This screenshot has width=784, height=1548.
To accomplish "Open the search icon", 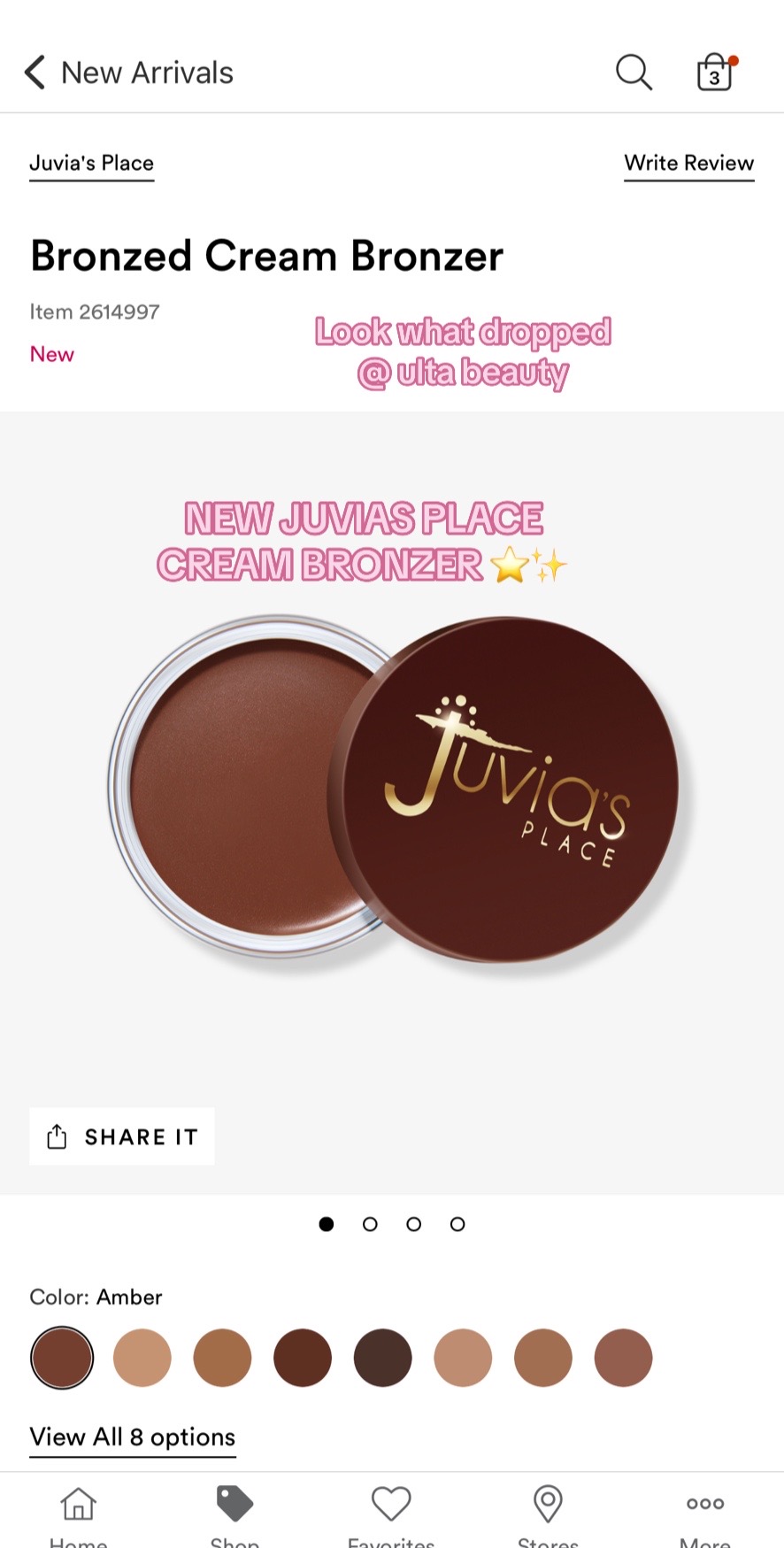I will click(x=634, y=73).
